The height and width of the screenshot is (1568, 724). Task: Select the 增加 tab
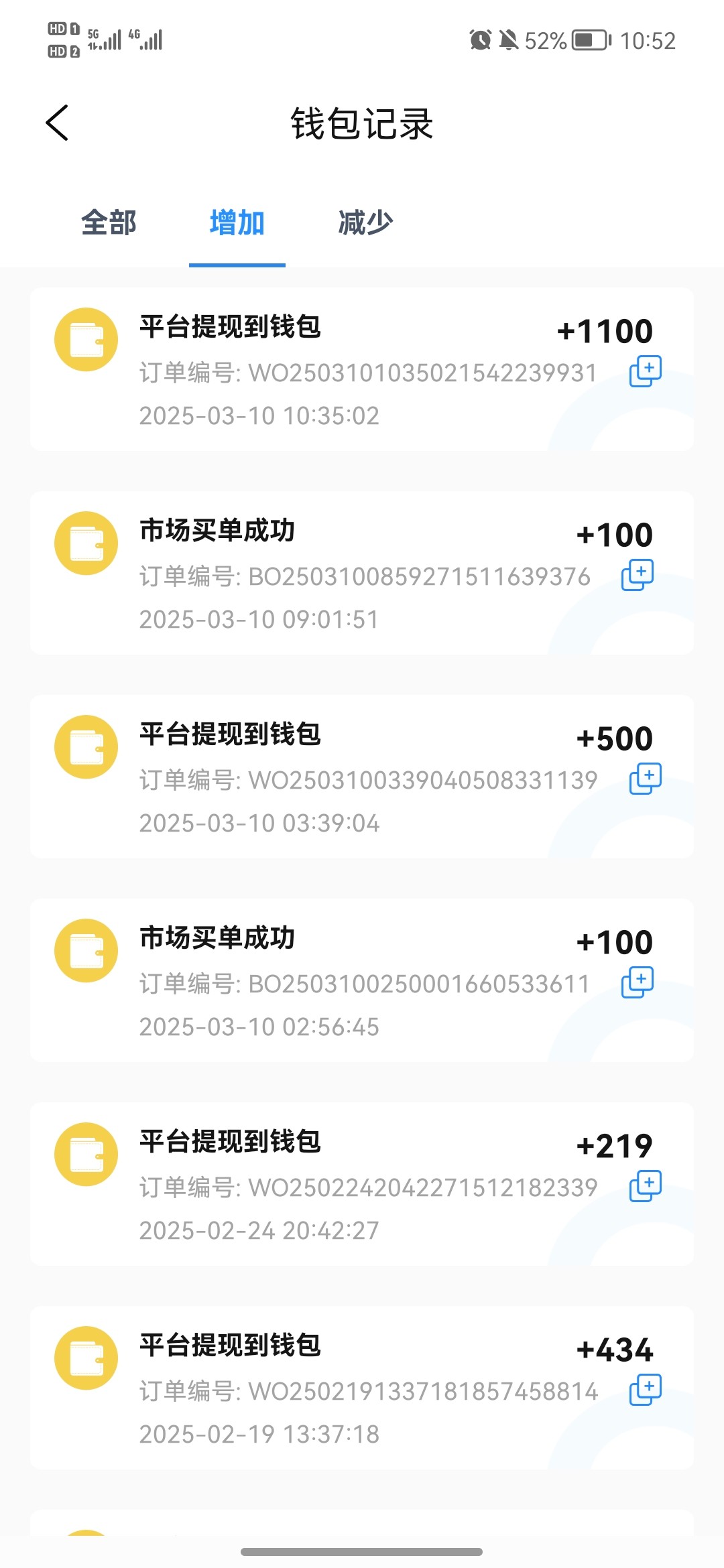(x=237, y=222)
